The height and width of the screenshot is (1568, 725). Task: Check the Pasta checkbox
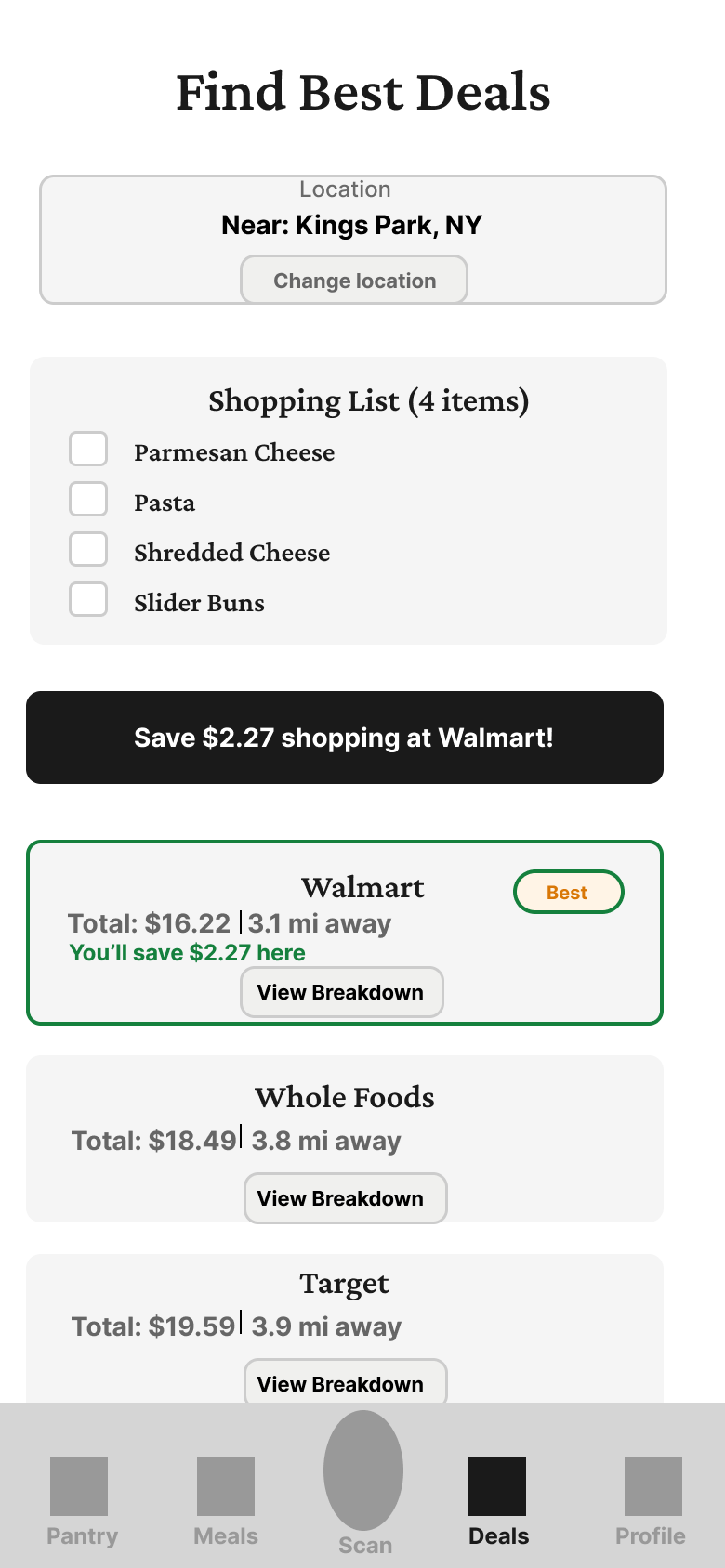tap(87, 499)
